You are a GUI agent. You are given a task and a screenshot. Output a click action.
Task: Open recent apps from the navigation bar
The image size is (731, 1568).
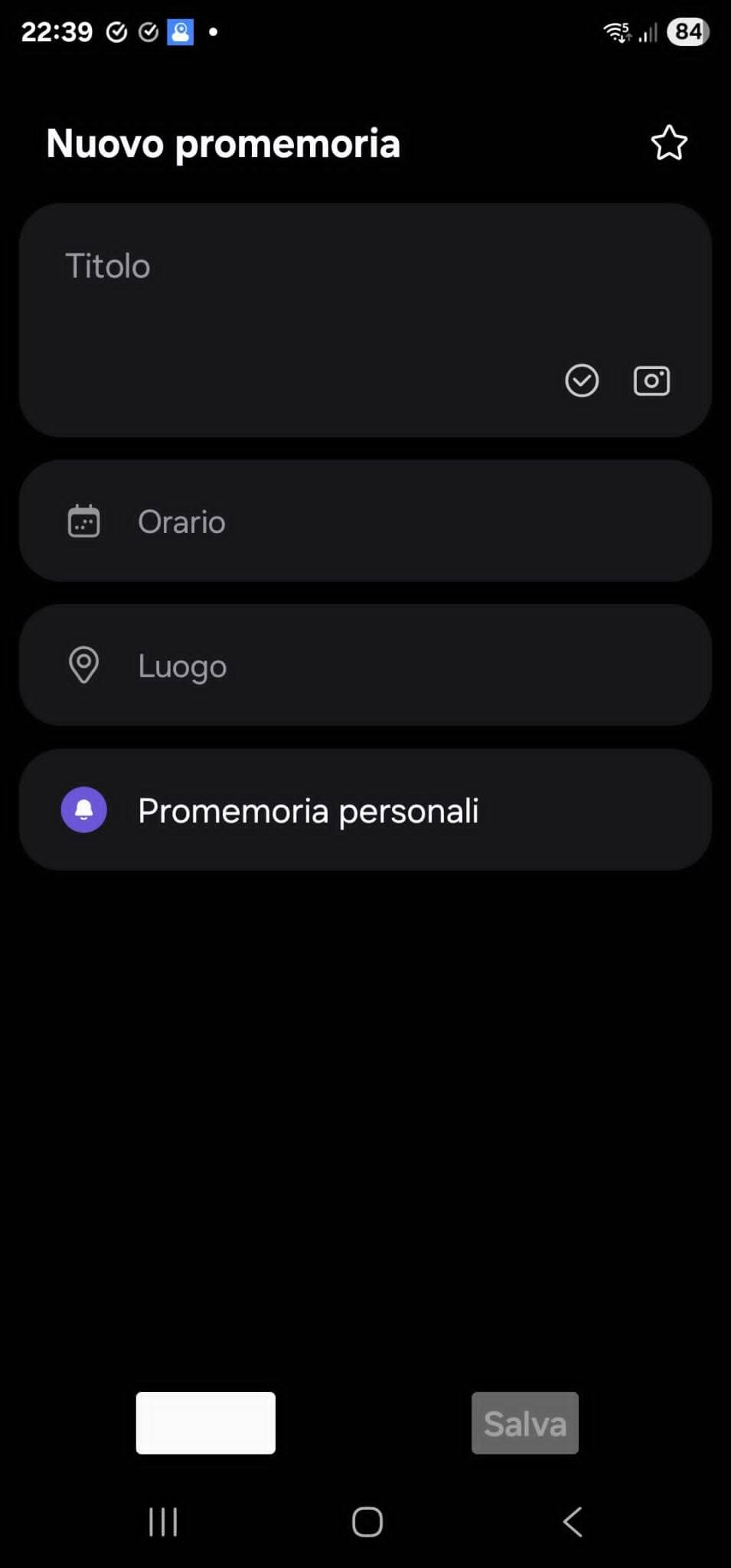[x=163, y=1522]
